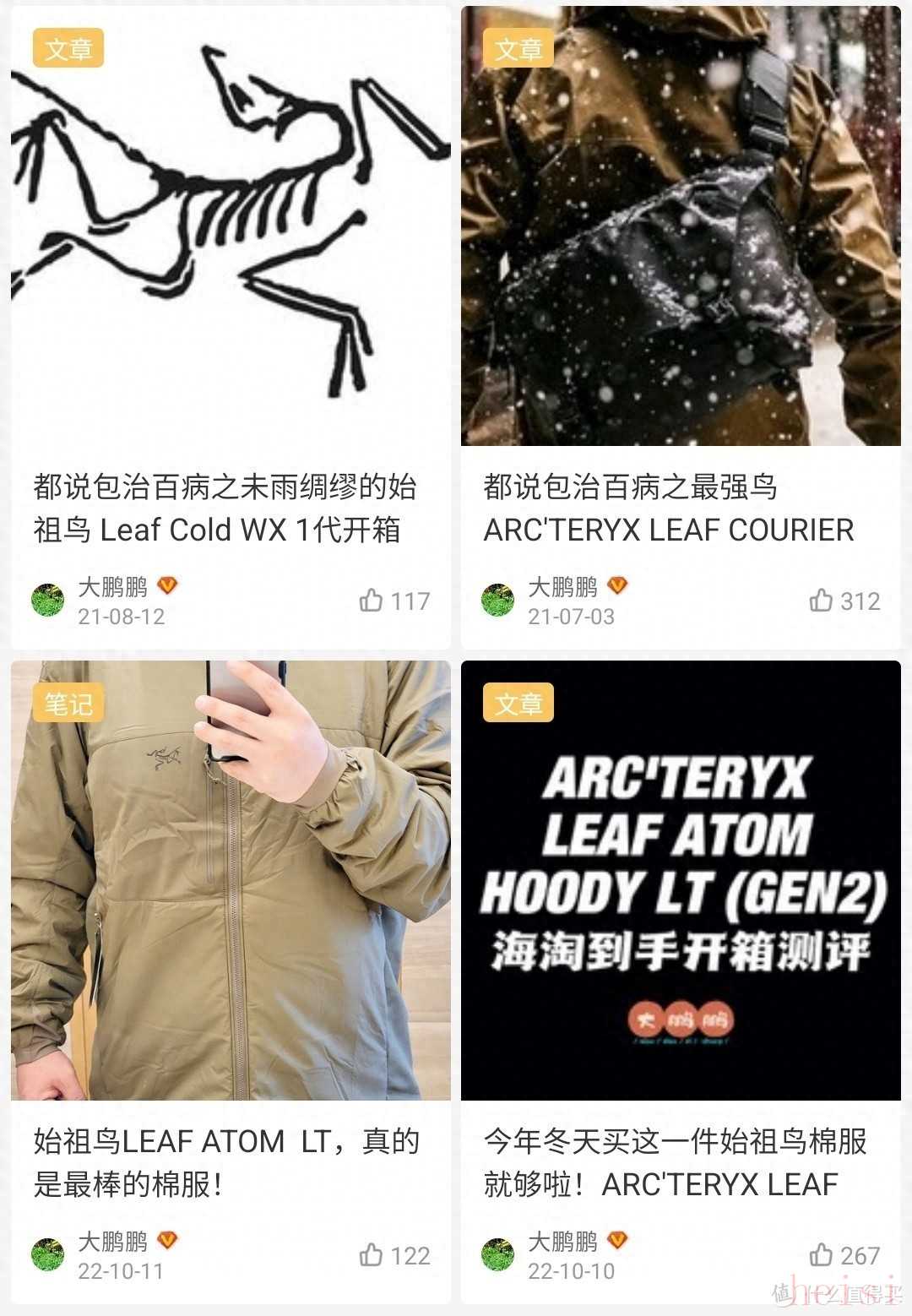View author 大鹏鹏 on the 22-10-10 post
Image resolution: width=912 pixels, height=1316 pixels.
pos(562,1241)
